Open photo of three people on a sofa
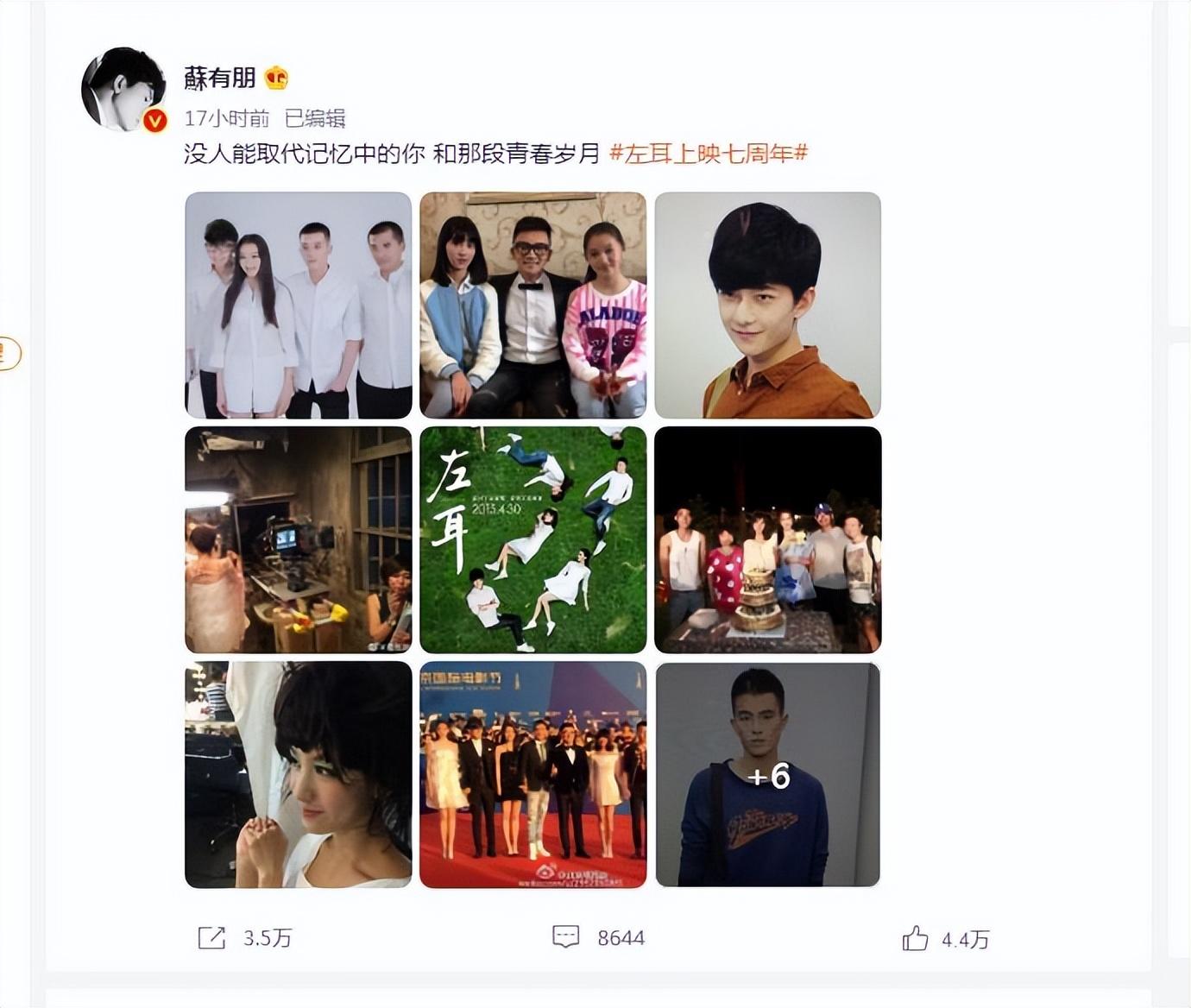Screen dimensions: 1191x1008 [x=532, y=305]
